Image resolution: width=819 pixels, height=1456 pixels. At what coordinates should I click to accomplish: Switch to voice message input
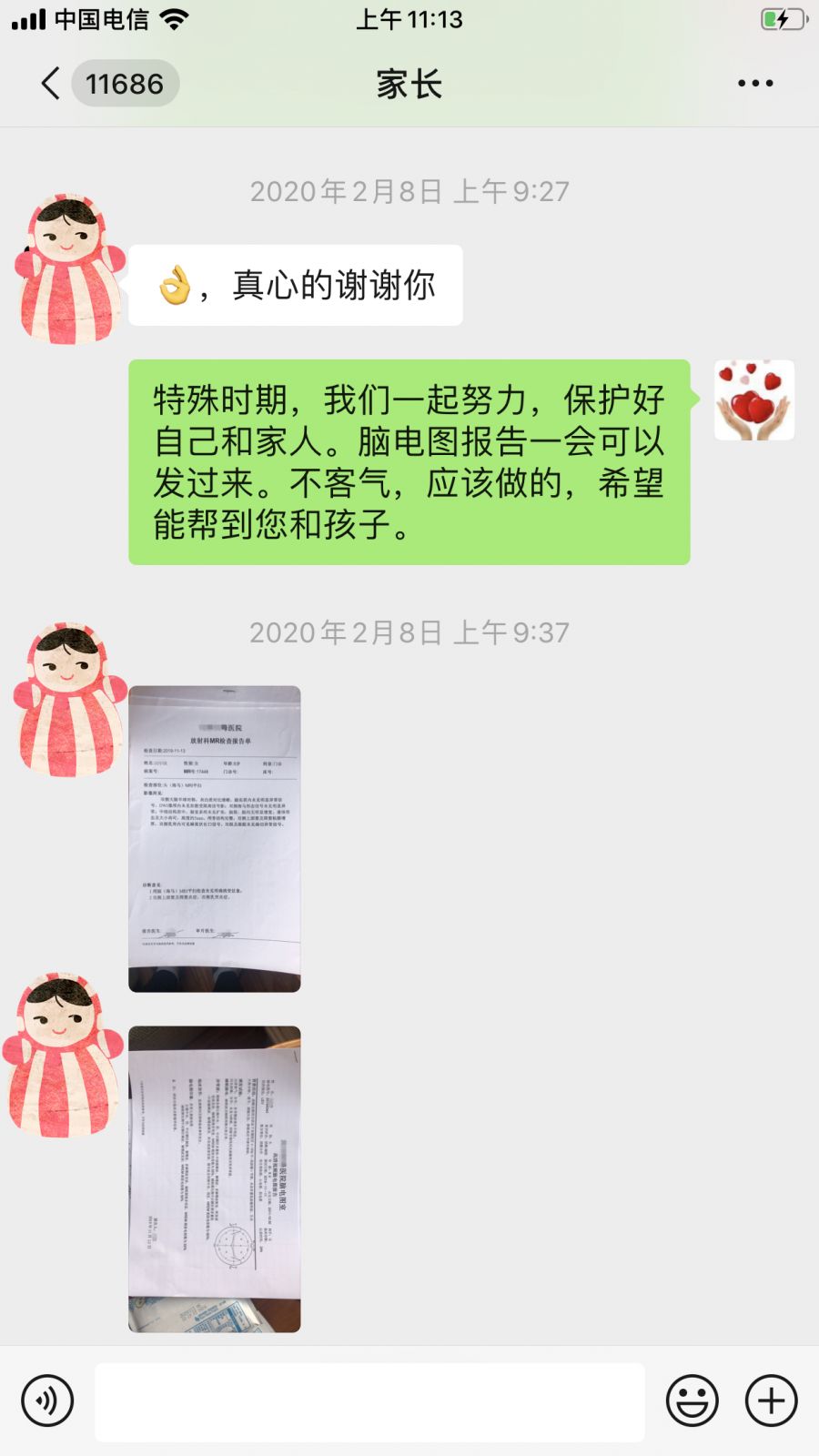[47, 1400]
